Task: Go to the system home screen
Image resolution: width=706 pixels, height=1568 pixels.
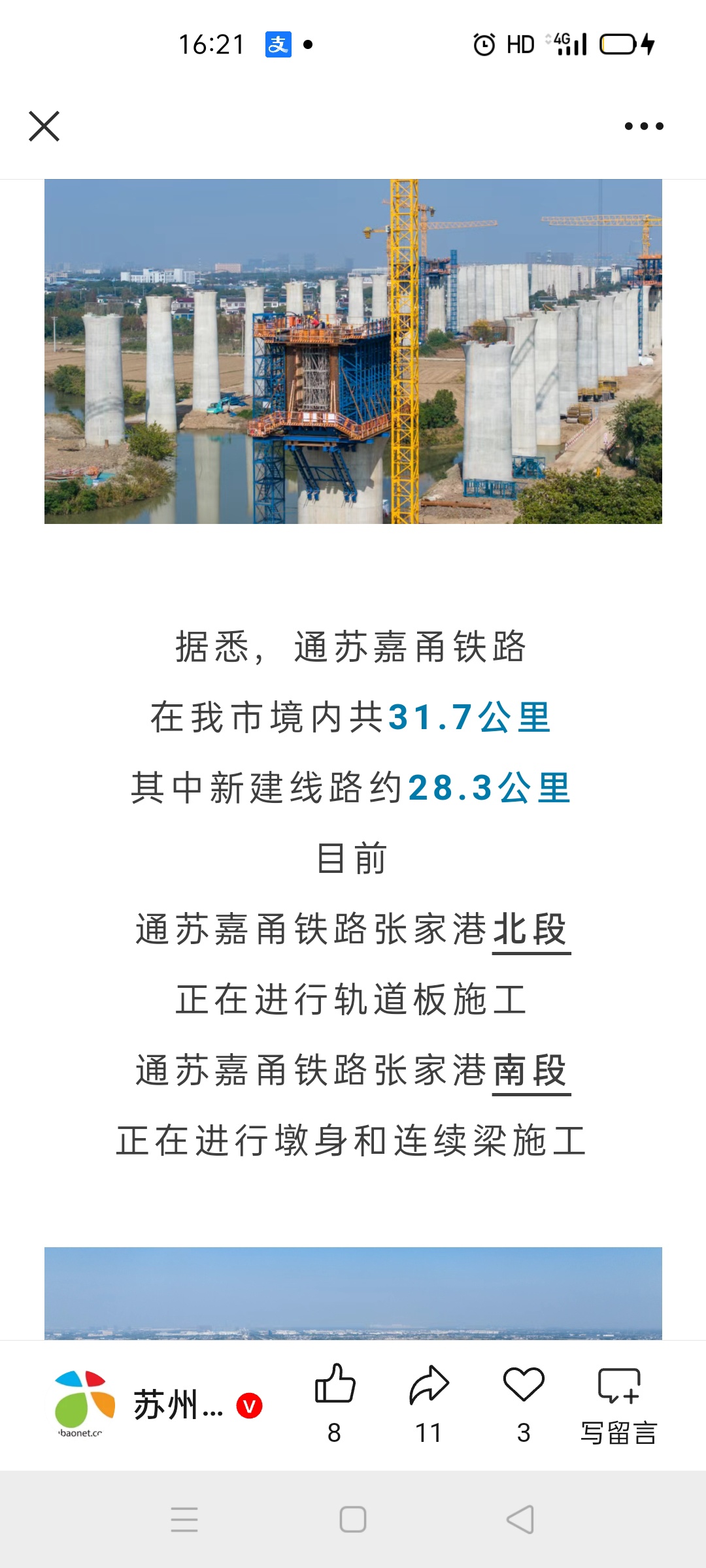Action: click(x=353, y=1520)
